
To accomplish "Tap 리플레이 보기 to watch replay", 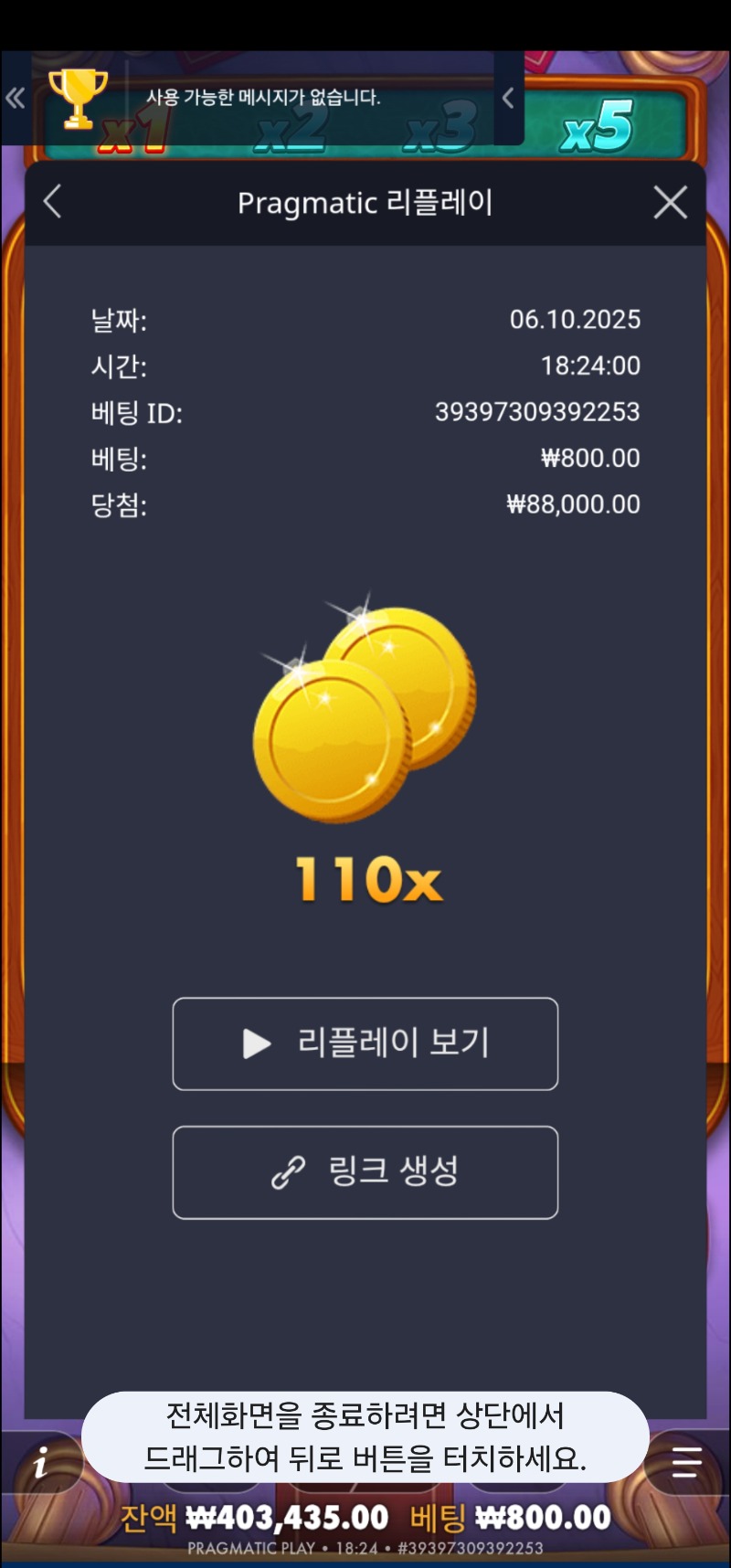I will [x=365, y=1044].
